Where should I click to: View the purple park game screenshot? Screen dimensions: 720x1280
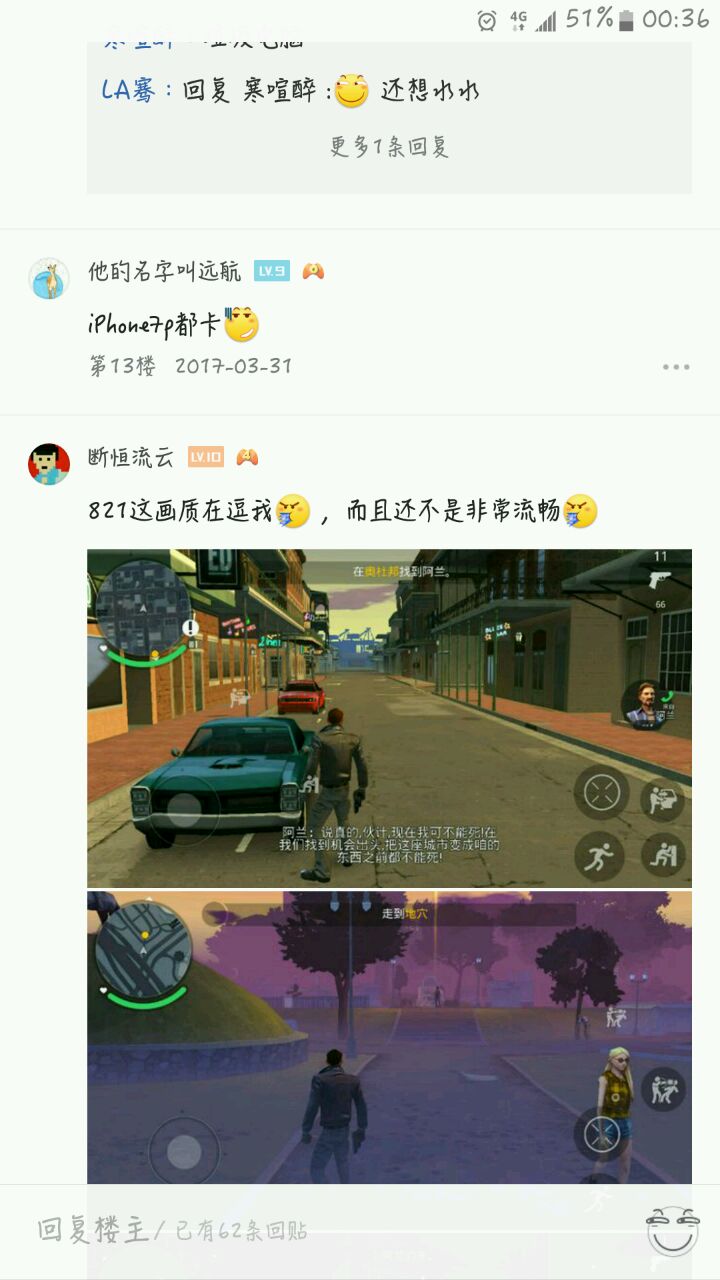point(389,1035)
